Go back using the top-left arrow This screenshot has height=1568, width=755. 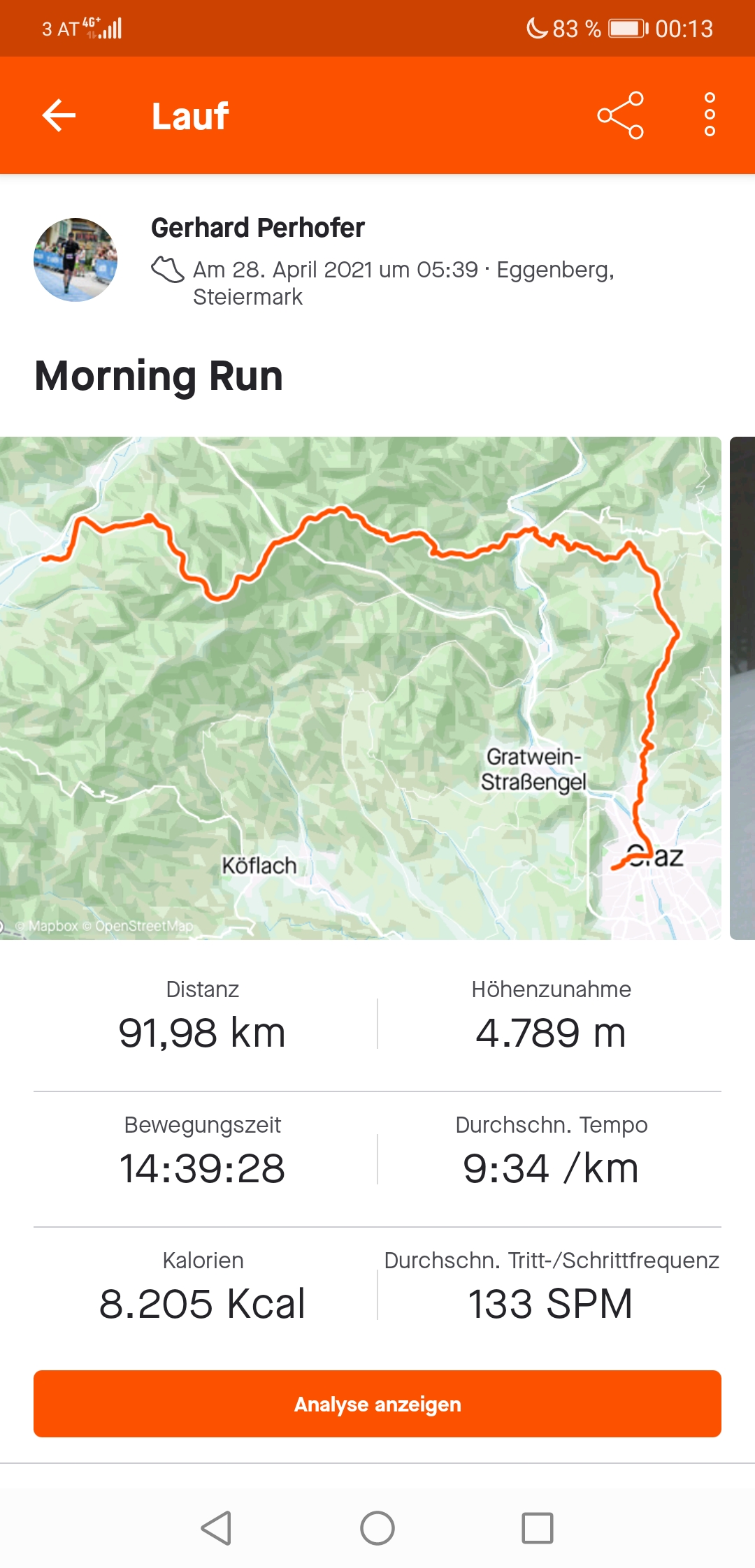coord(59,115)
